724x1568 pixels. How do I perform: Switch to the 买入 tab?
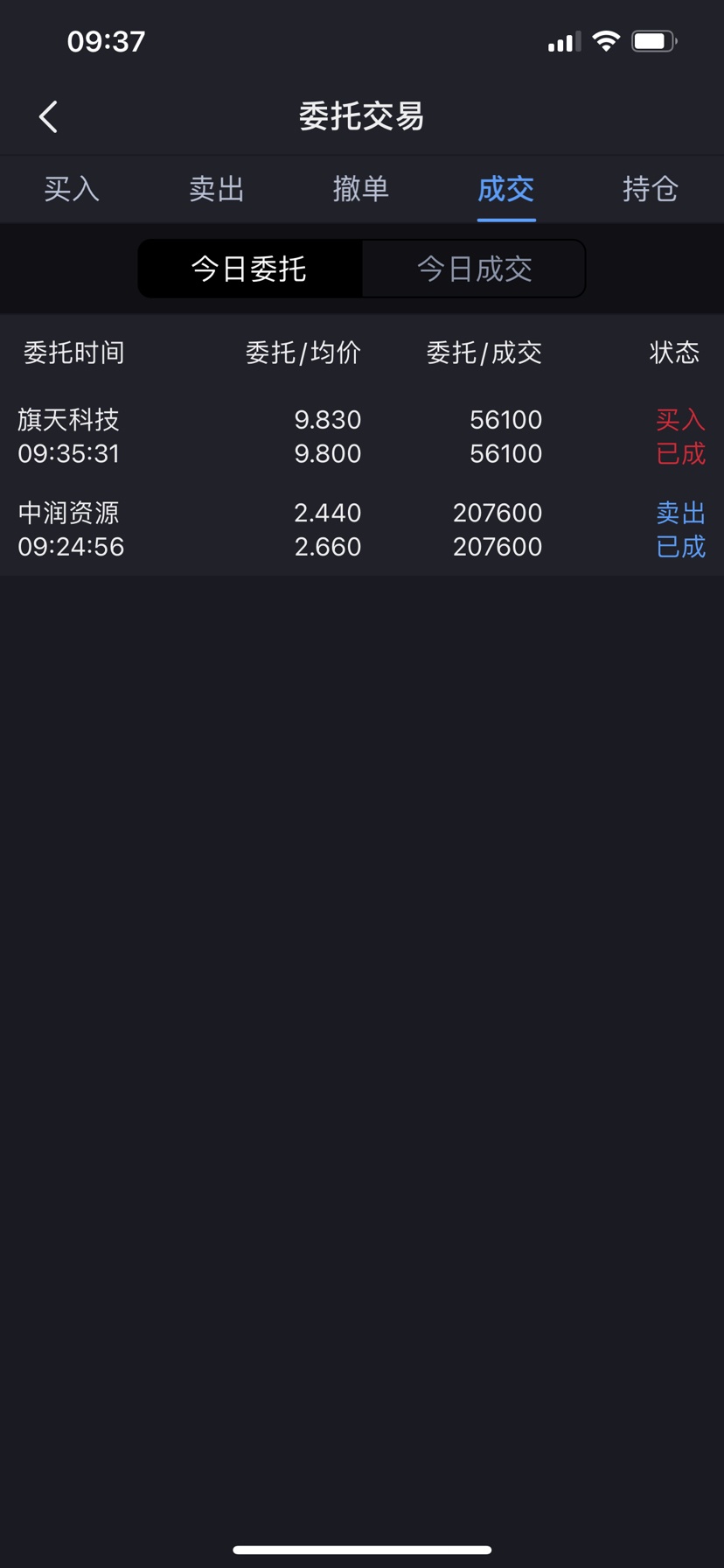point(72,189)
